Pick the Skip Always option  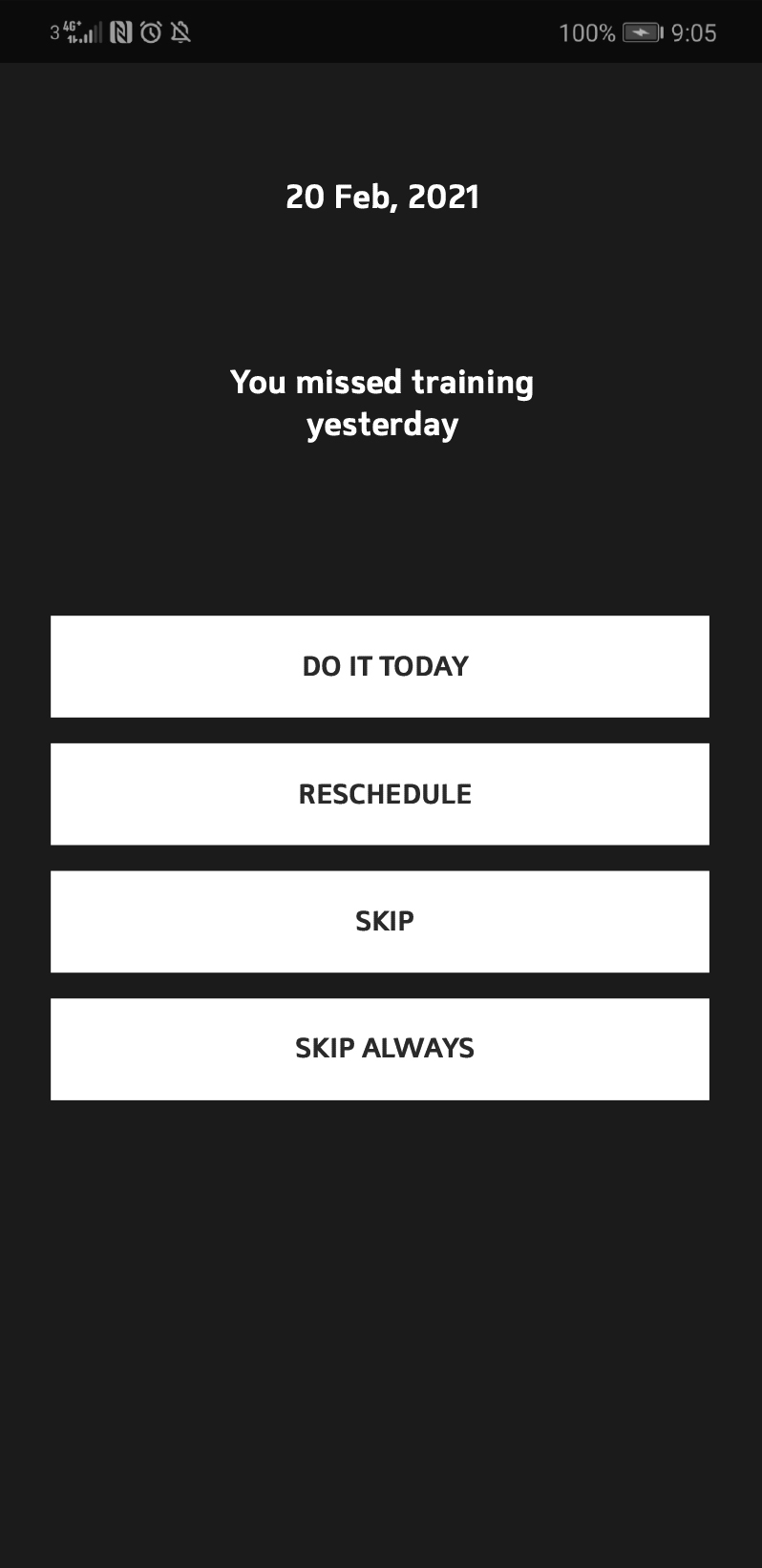coord(380,1049)
